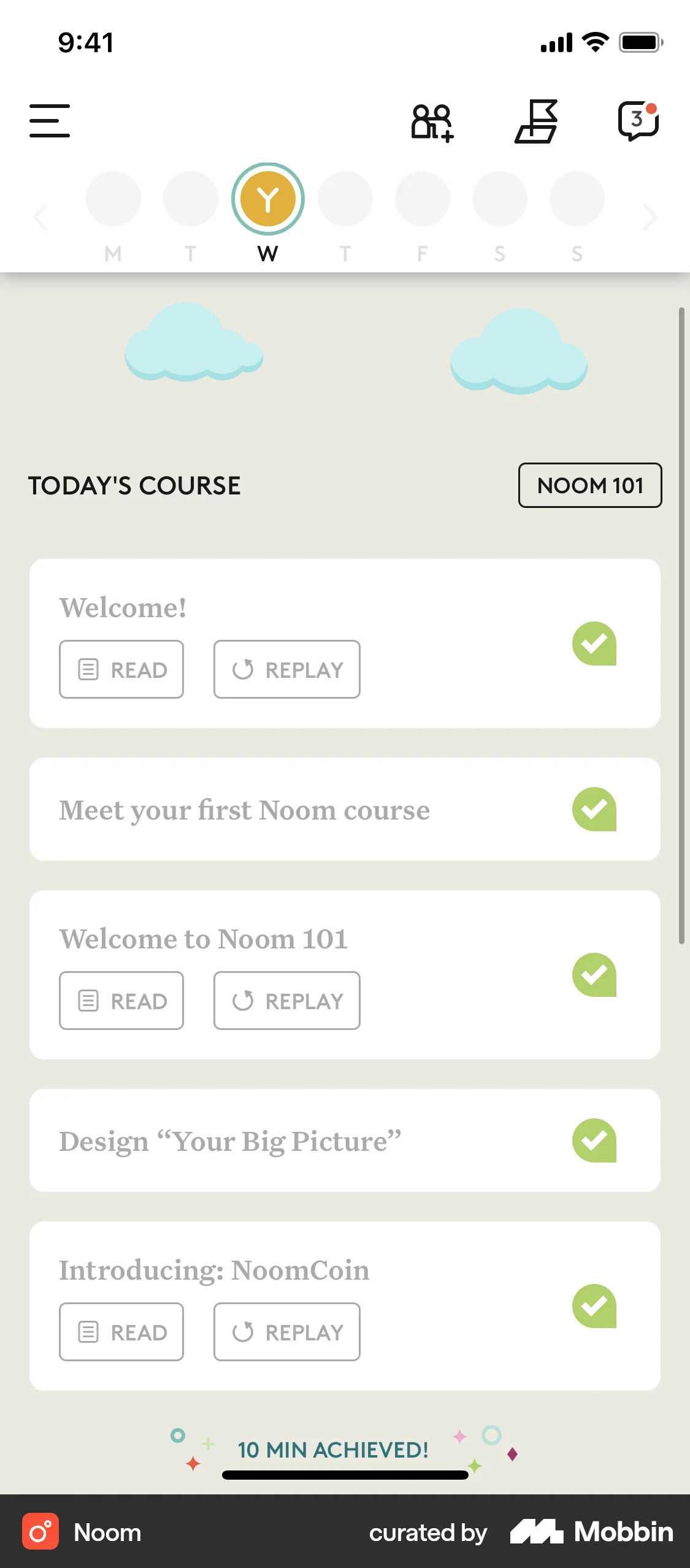Go to the next week
The height and width of the screenshot is (1568, 690).
[650, 217]
